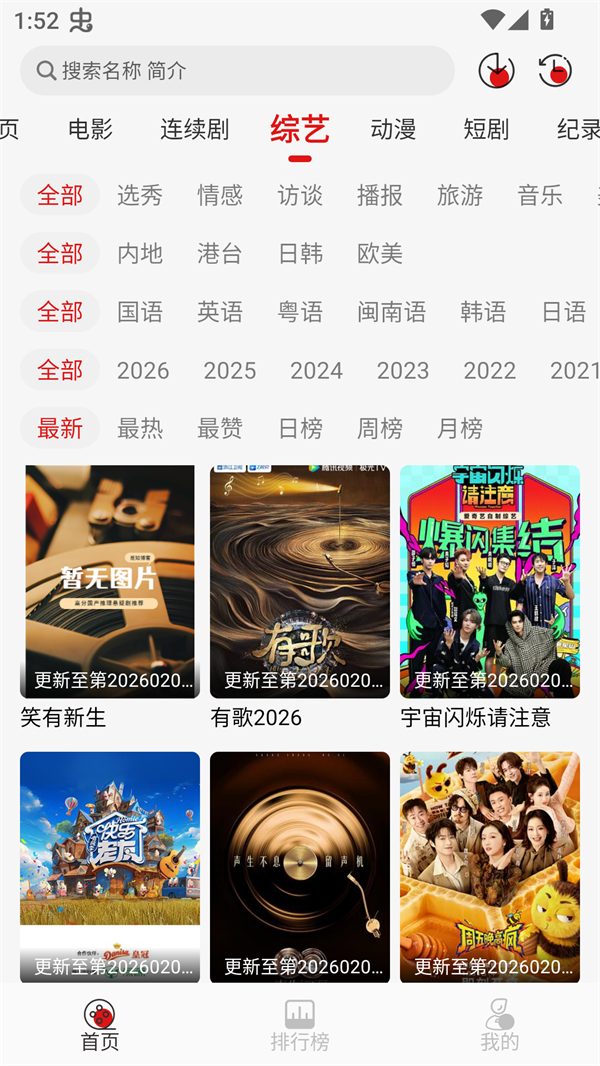Sort the list by 最热
This screenshot has width=600, height=1066.
140,428
